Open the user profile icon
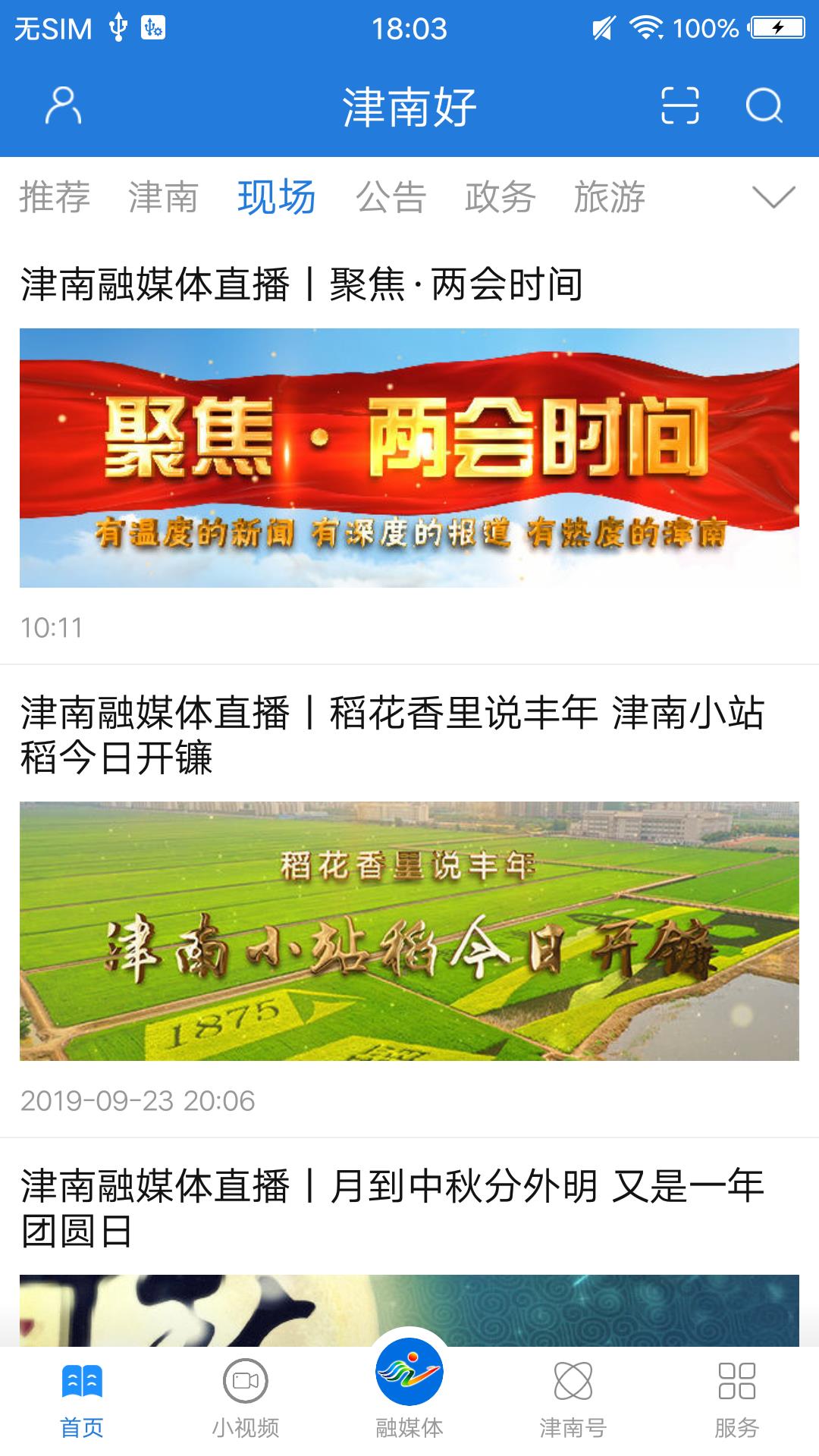The image size is (819, 1456). click(x=64, y=108)
